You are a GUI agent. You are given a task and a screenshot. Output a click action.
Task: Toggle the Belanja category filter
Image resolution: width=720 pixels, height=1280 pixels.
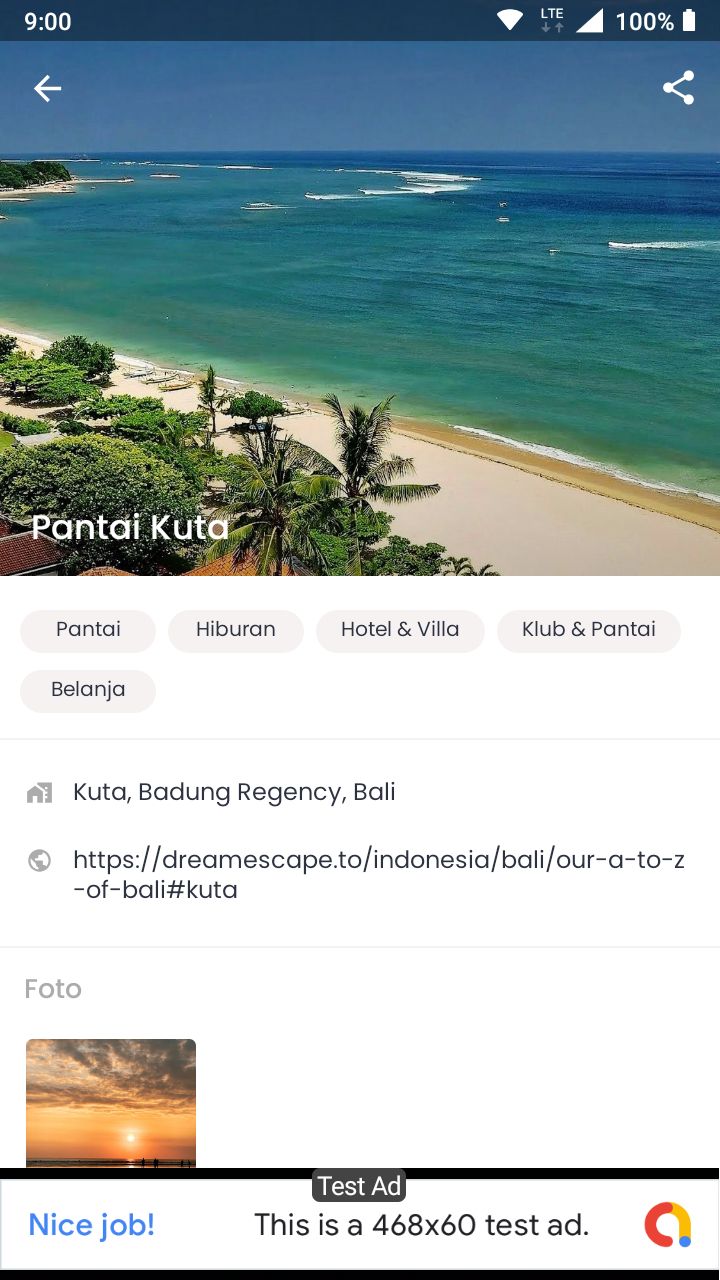[x=88, y=690]
